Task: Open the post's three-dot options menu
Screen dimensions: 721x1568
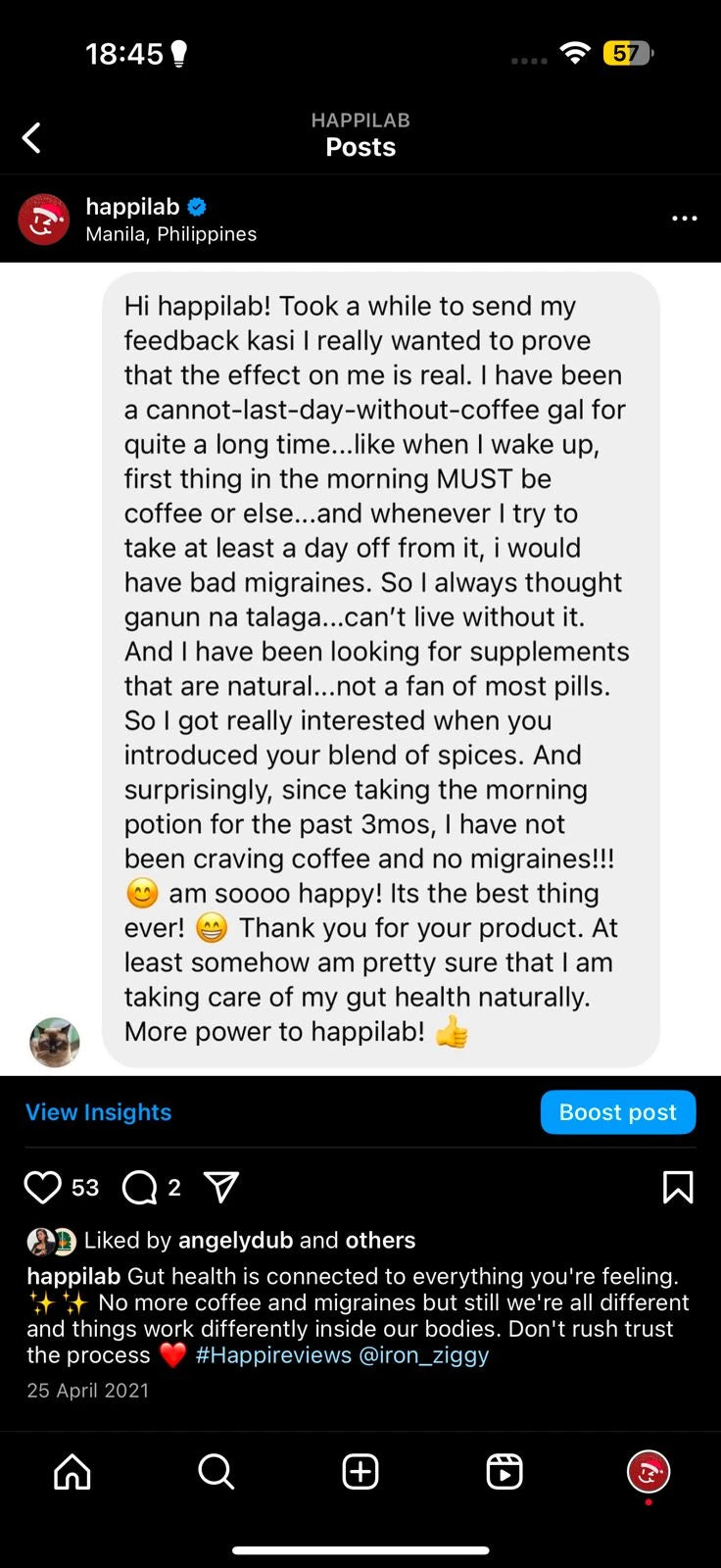Action: 684,219
